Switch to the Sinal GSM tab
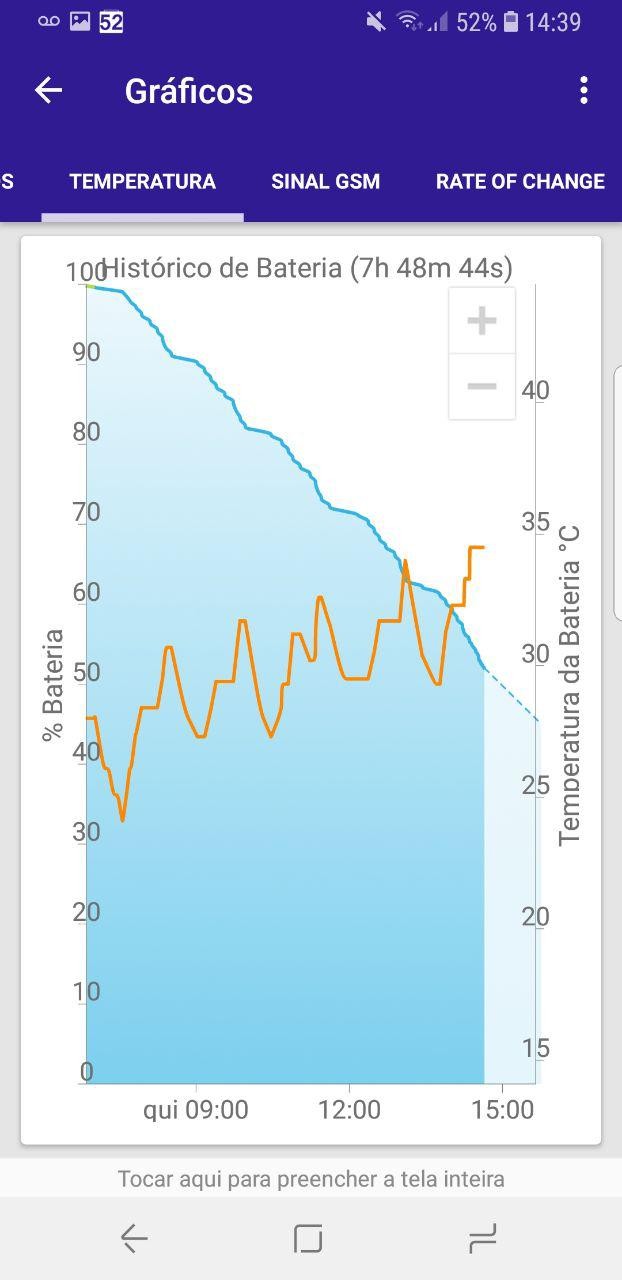622x1280 pixels. (x=325, y=182)
